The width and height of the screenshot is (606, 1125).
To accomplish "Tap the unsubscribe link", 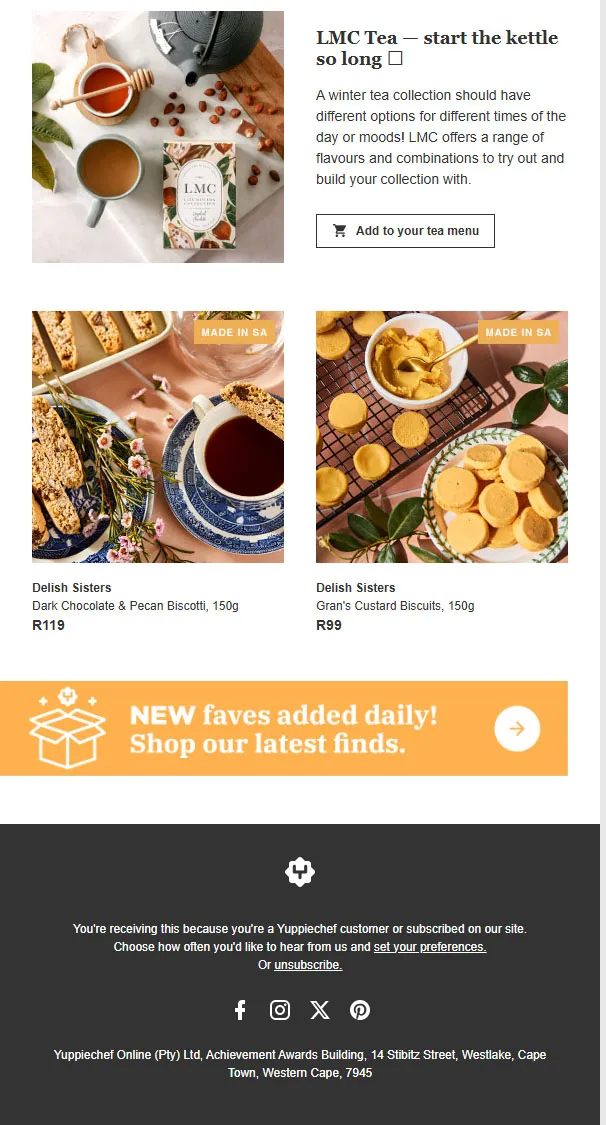I will pos(308,965).
